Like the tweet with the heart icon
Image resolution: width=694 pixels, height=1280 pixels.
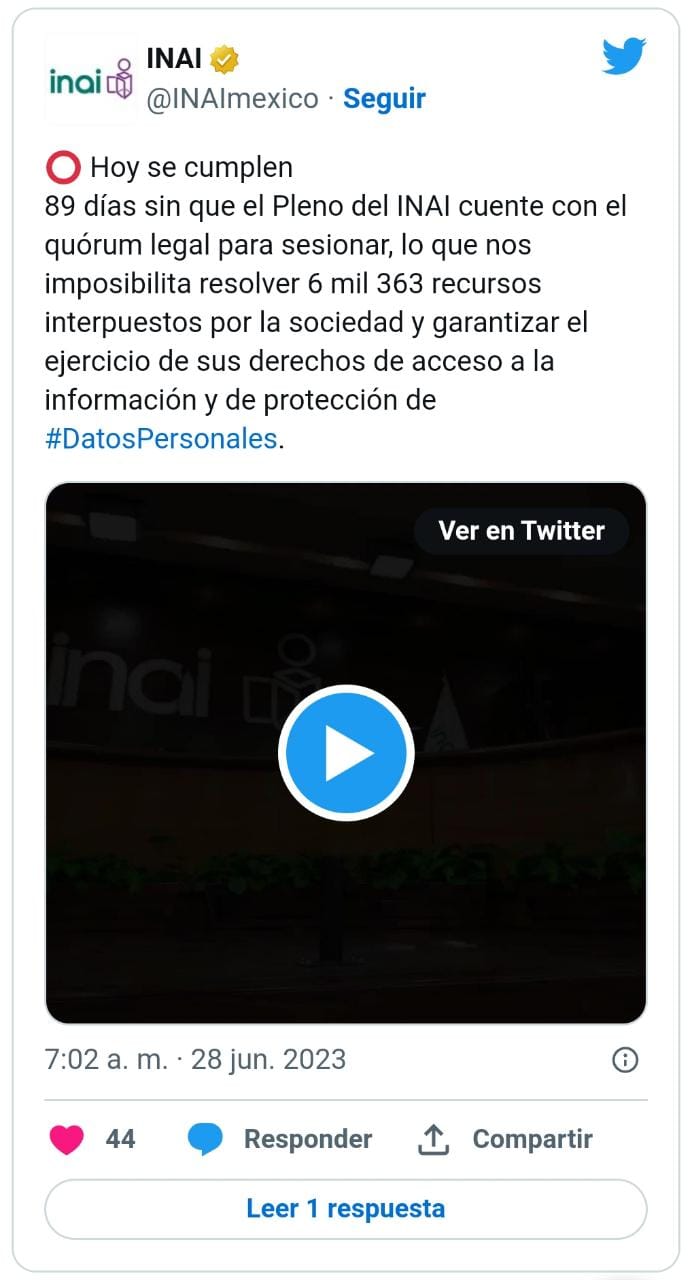pyautogui.click(x=66, y=1139)
